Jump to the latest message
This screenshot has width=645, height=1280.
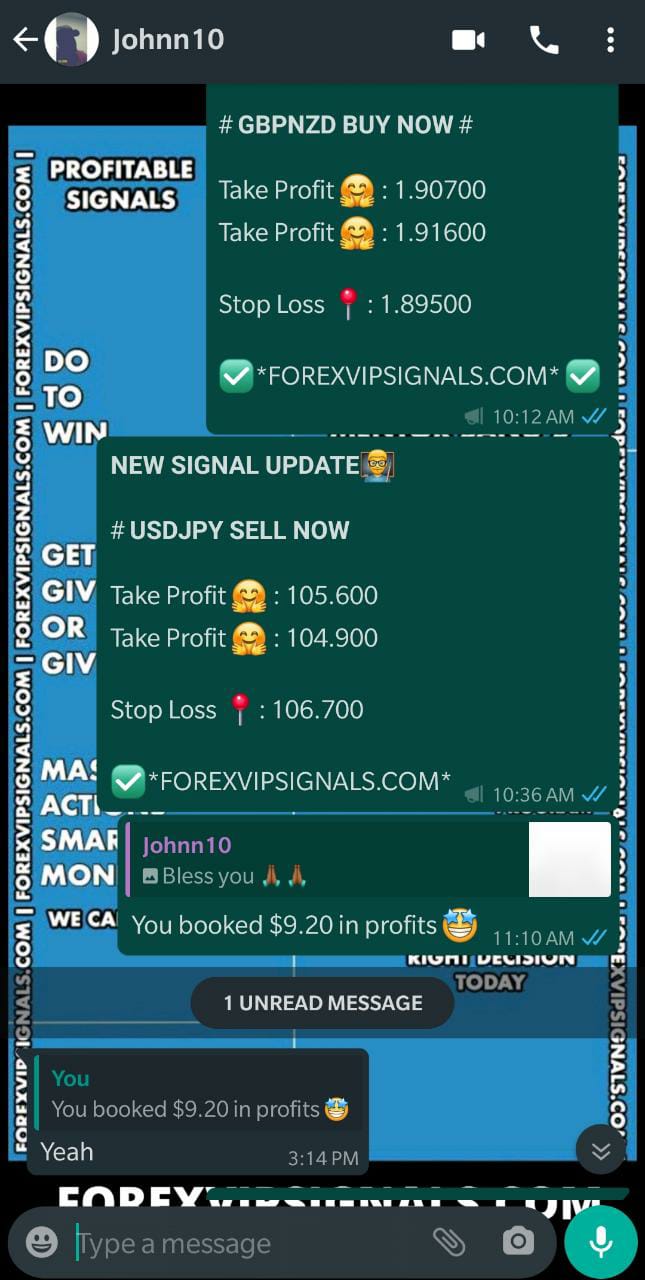point(601,1150)
